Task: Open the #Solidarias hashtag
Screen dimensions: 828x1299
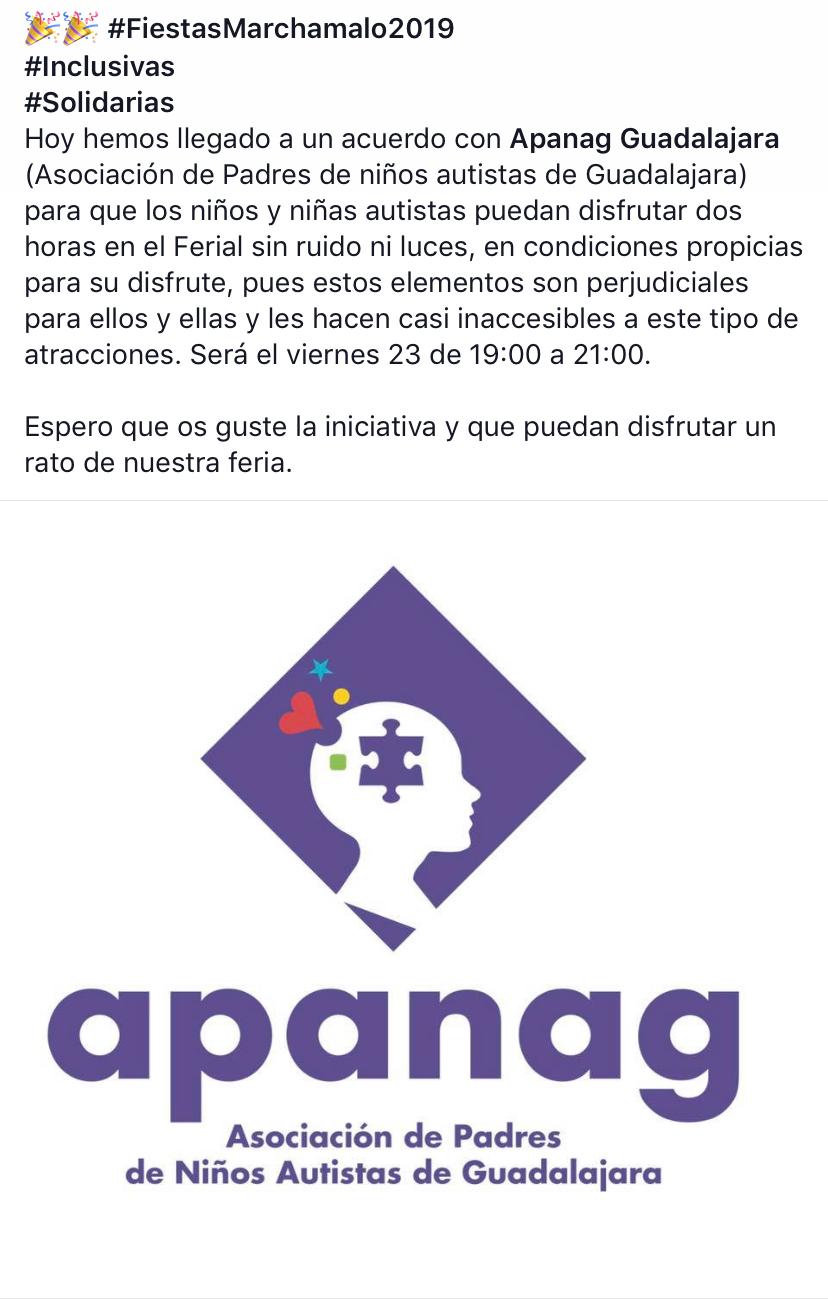Action: pyautogui.click(x=99, y=102)
